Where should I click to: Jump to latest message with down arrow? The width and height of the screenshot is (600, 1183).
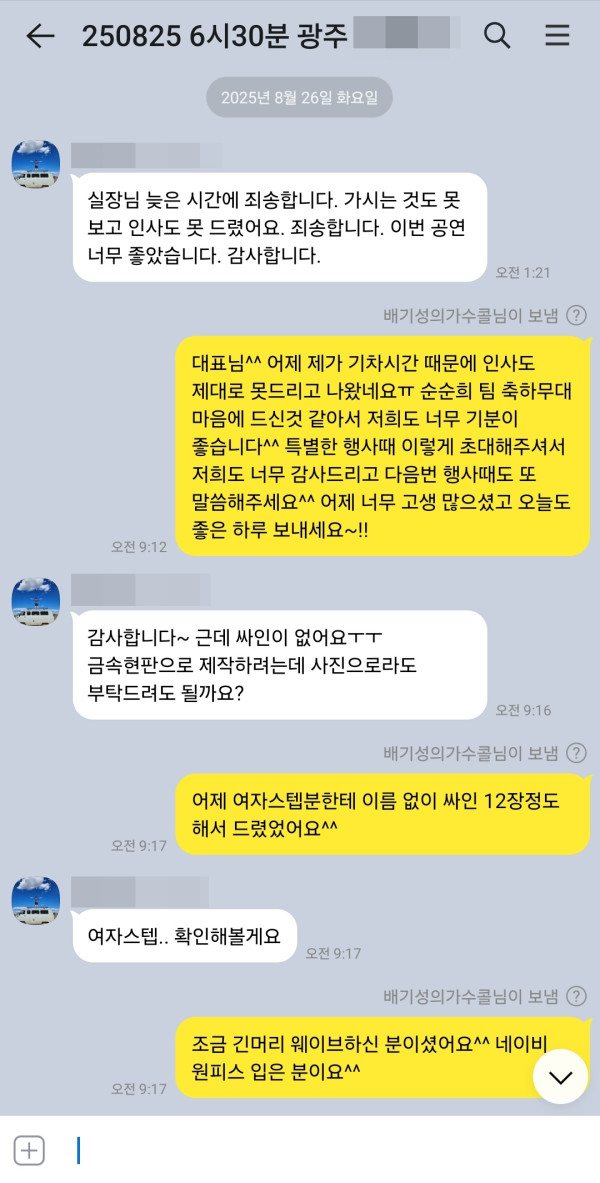coord(560,1076)
